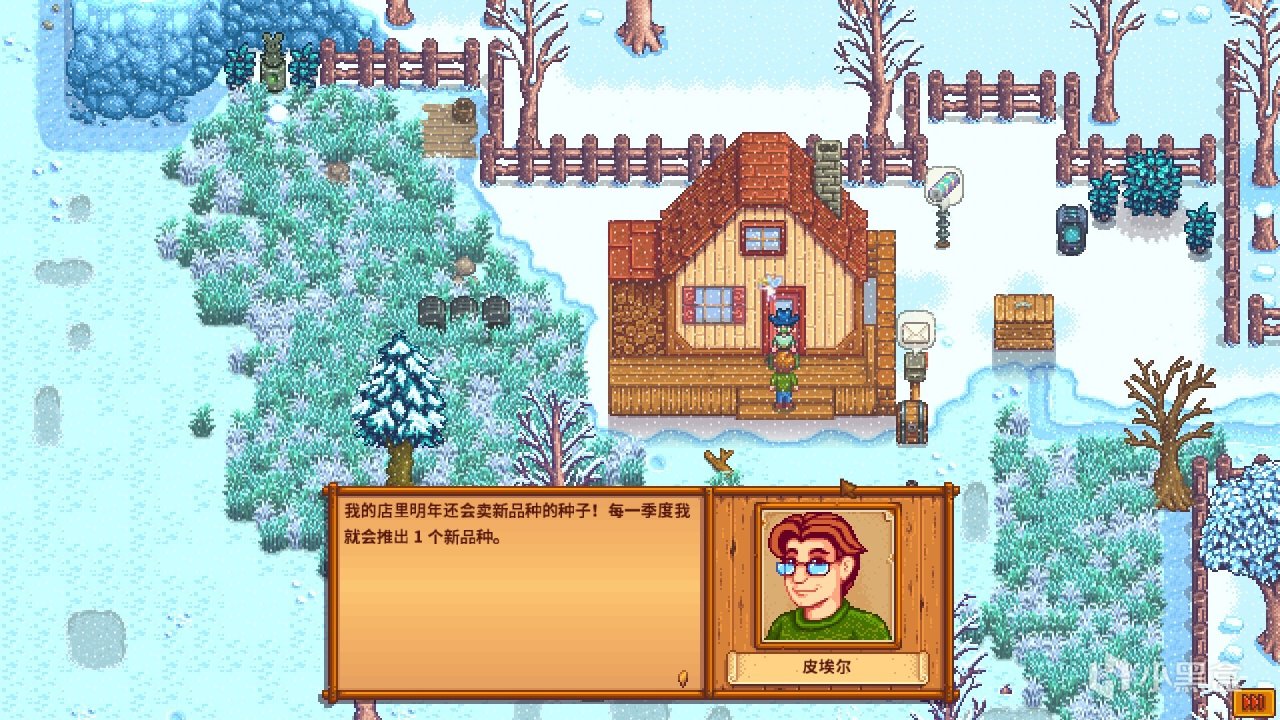1280x720 pixels.
Task: Advance Pierre's dialogue box
Action: click(517, 591)
